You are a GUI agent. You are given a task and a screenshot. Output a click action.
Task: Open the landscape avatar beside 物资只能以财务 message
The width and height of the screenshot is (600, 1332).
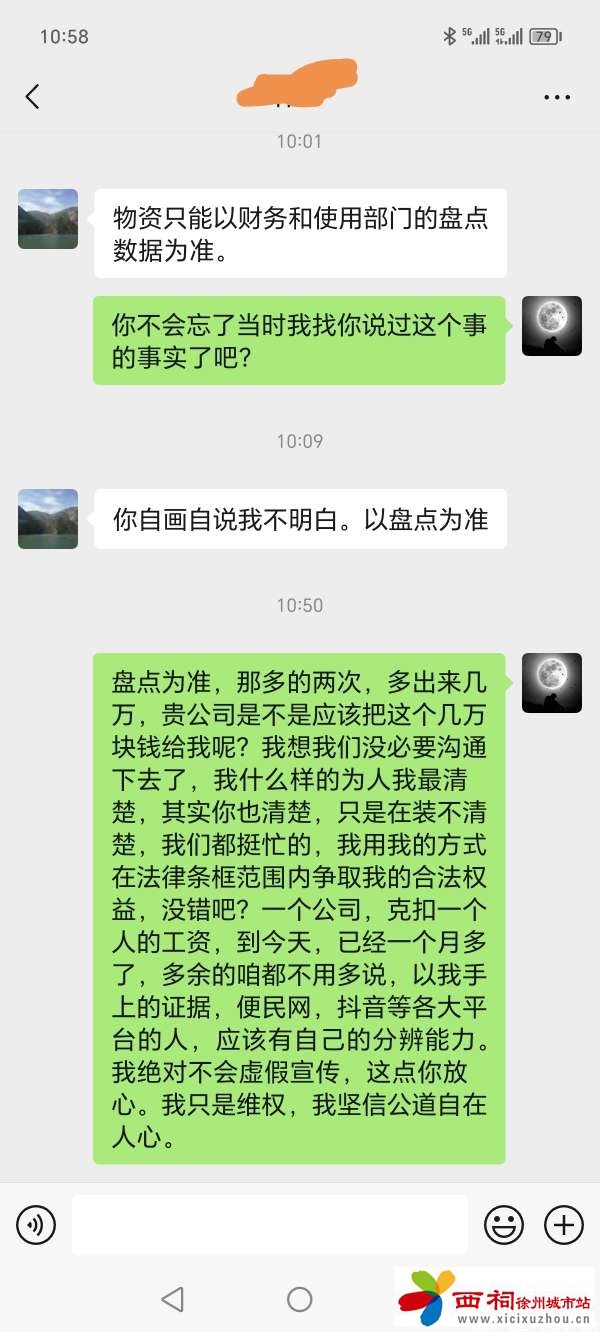point(48,219)
